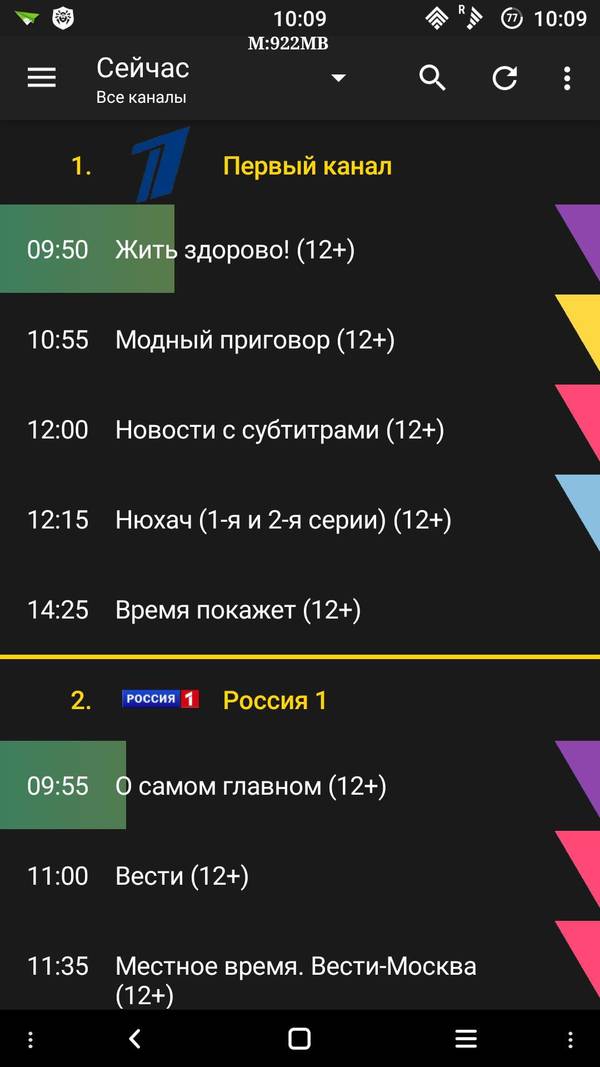Search the TV guide

point(432,78)
